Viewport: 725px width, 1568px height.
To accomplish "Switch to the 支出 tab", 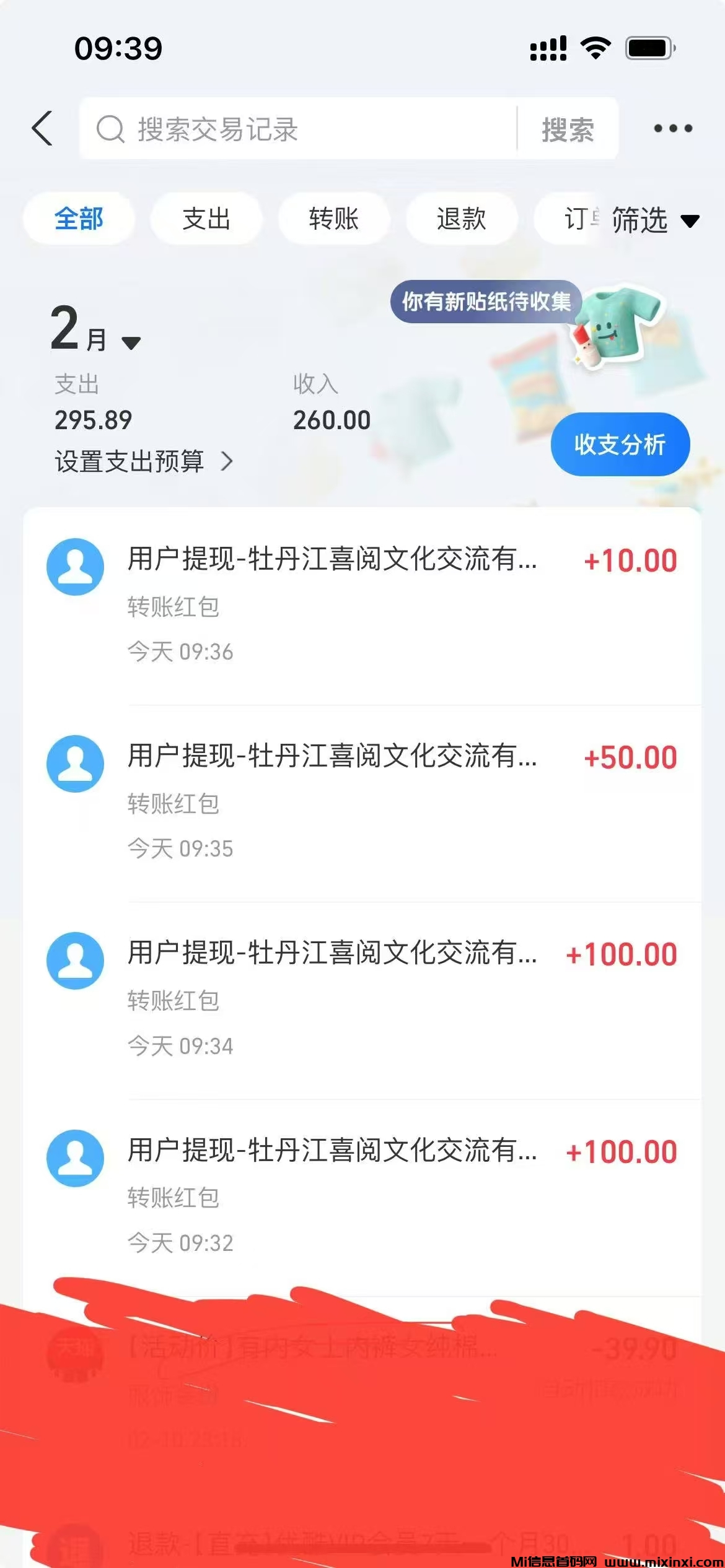I will (x=206, y=219).
